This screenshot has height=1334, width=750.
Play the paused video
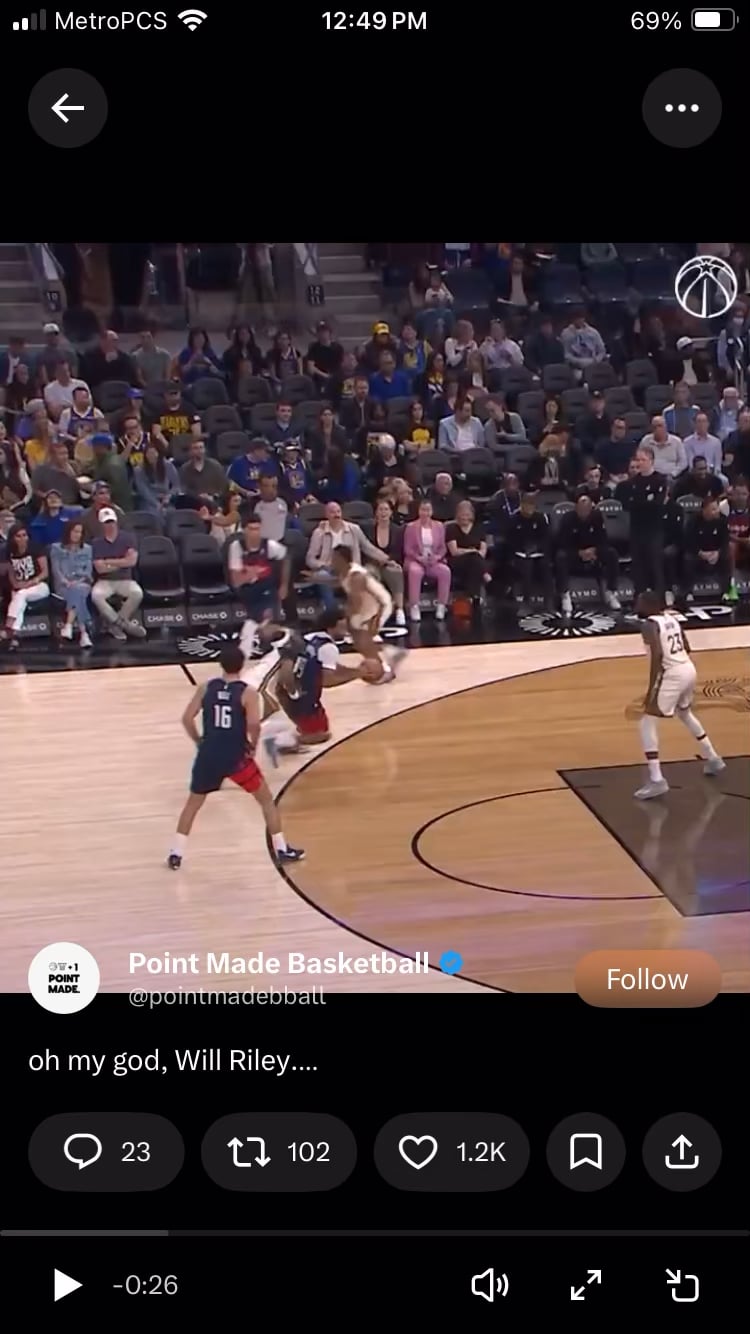click(x=66, y=1285)
